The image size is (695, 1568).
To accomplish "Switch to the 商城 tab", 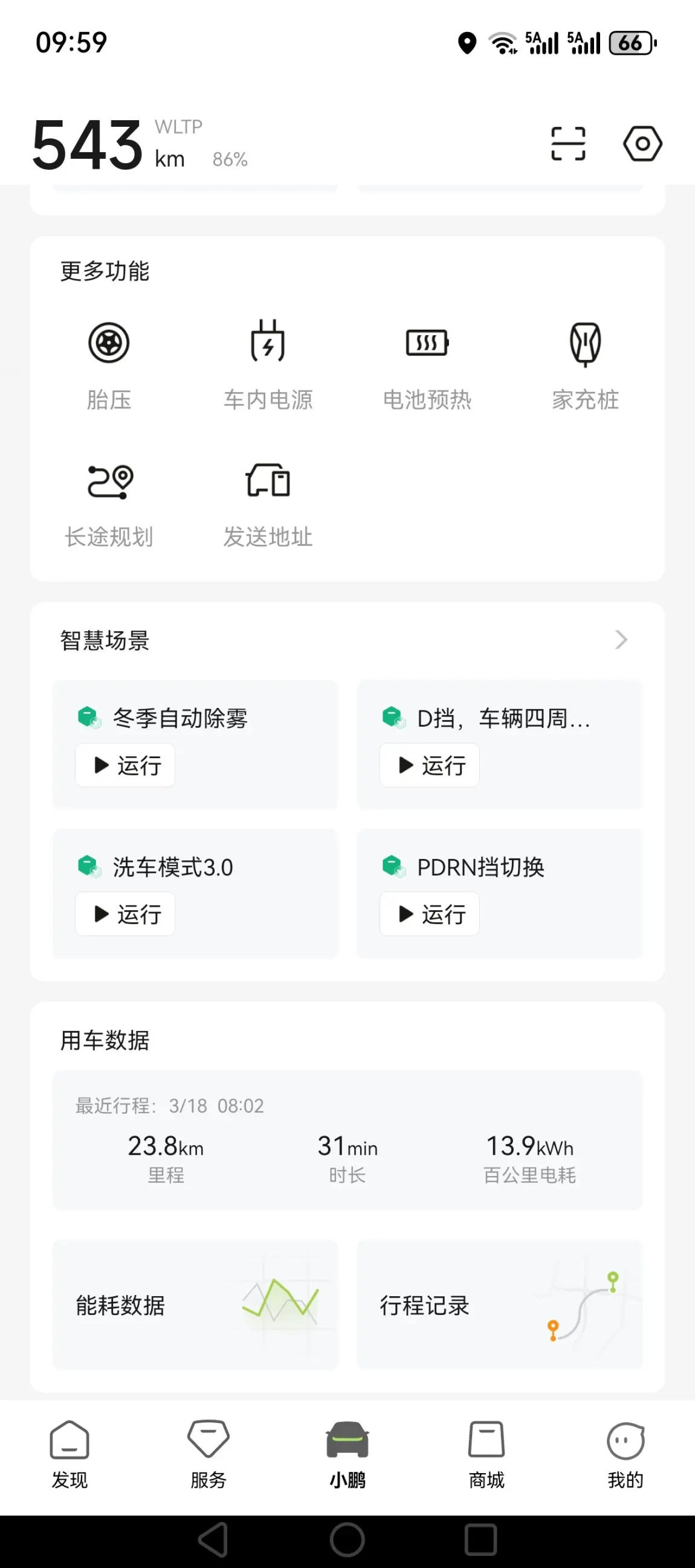I will tap(486, 1456).
